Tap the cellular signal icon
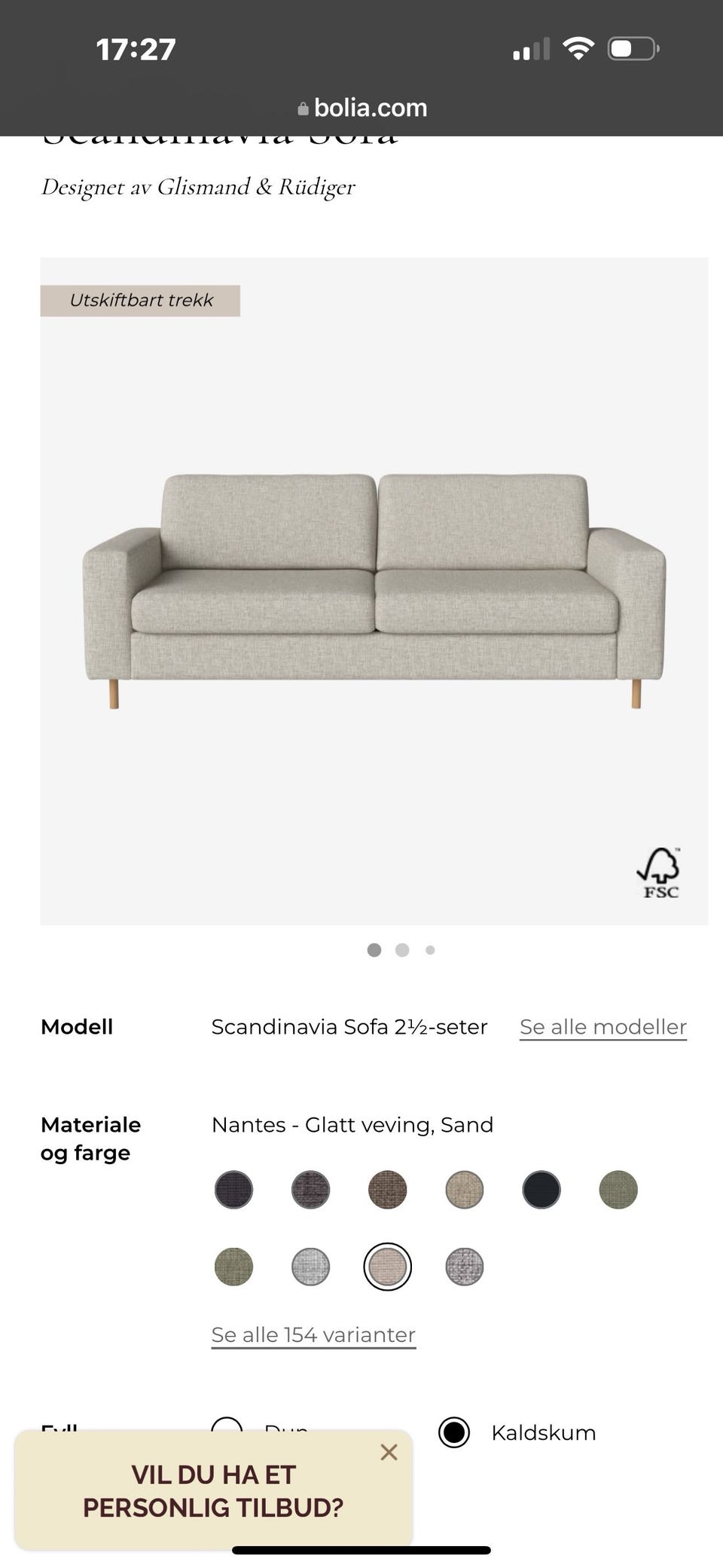This screenshot has width=723, height=1568. pyautogui.click(x=532, y=47)
